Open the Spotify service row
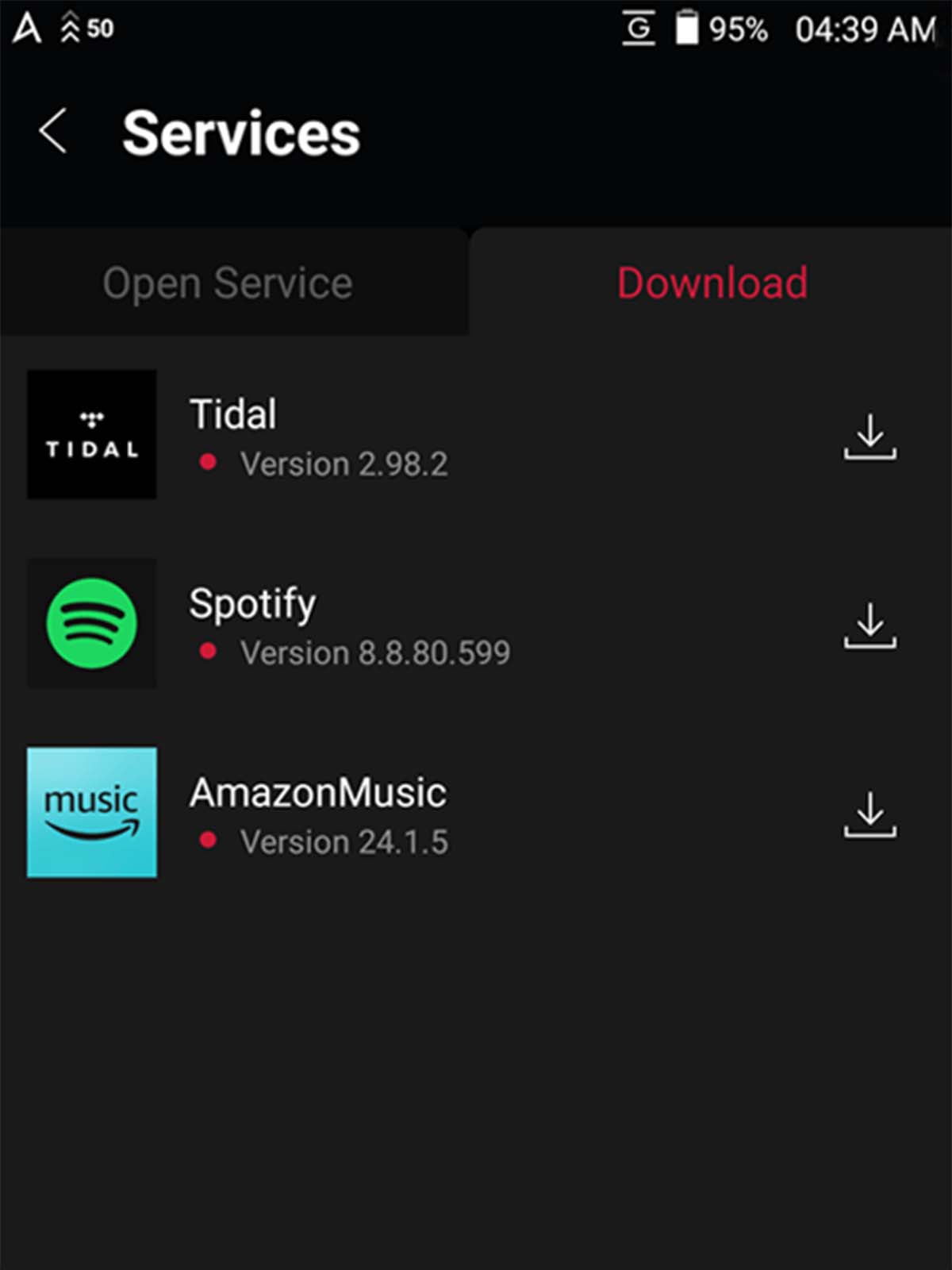This screenshot has height=1270, width=952. click(349, 625)
